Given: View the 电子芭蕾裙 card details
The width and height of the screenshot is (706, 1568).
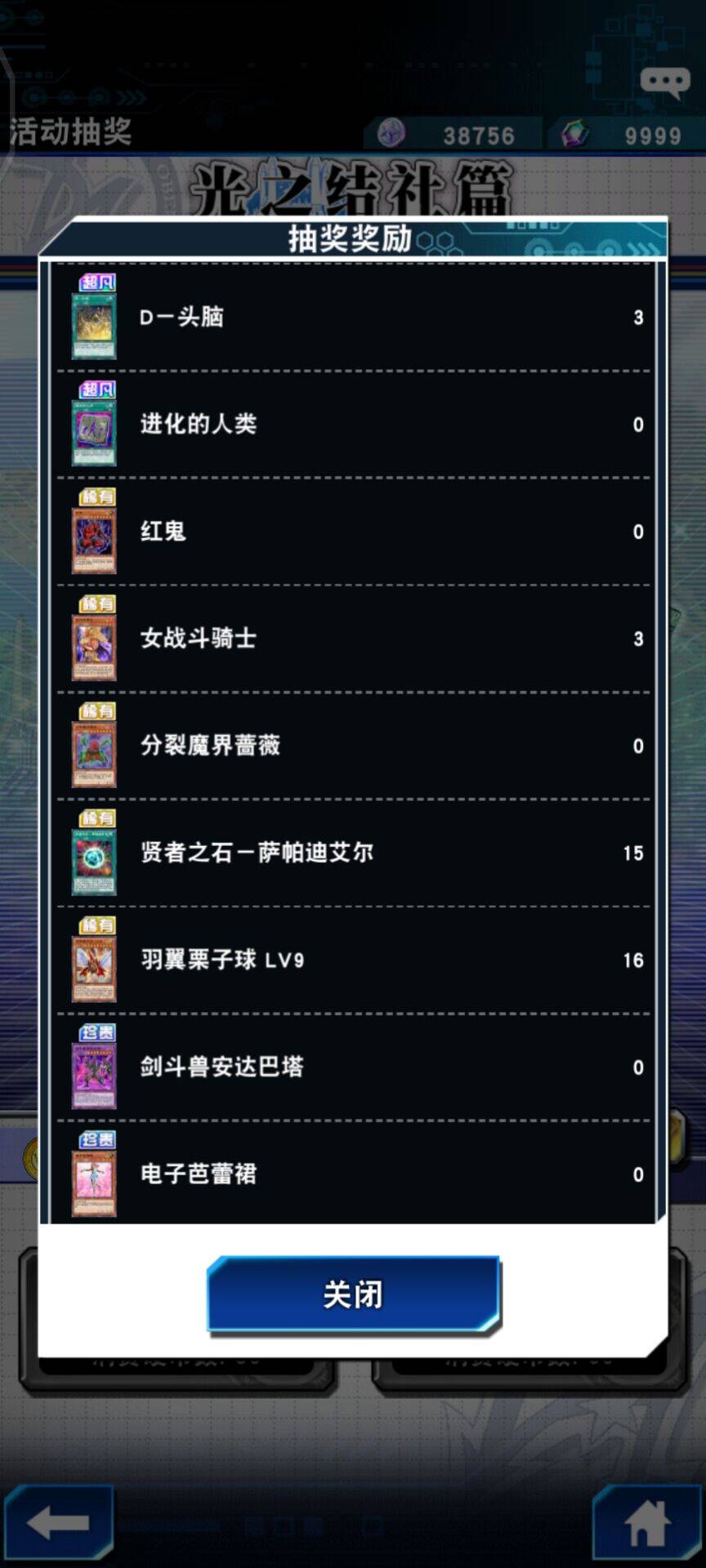Looking at the screenshot, I should click(95, 1182).
